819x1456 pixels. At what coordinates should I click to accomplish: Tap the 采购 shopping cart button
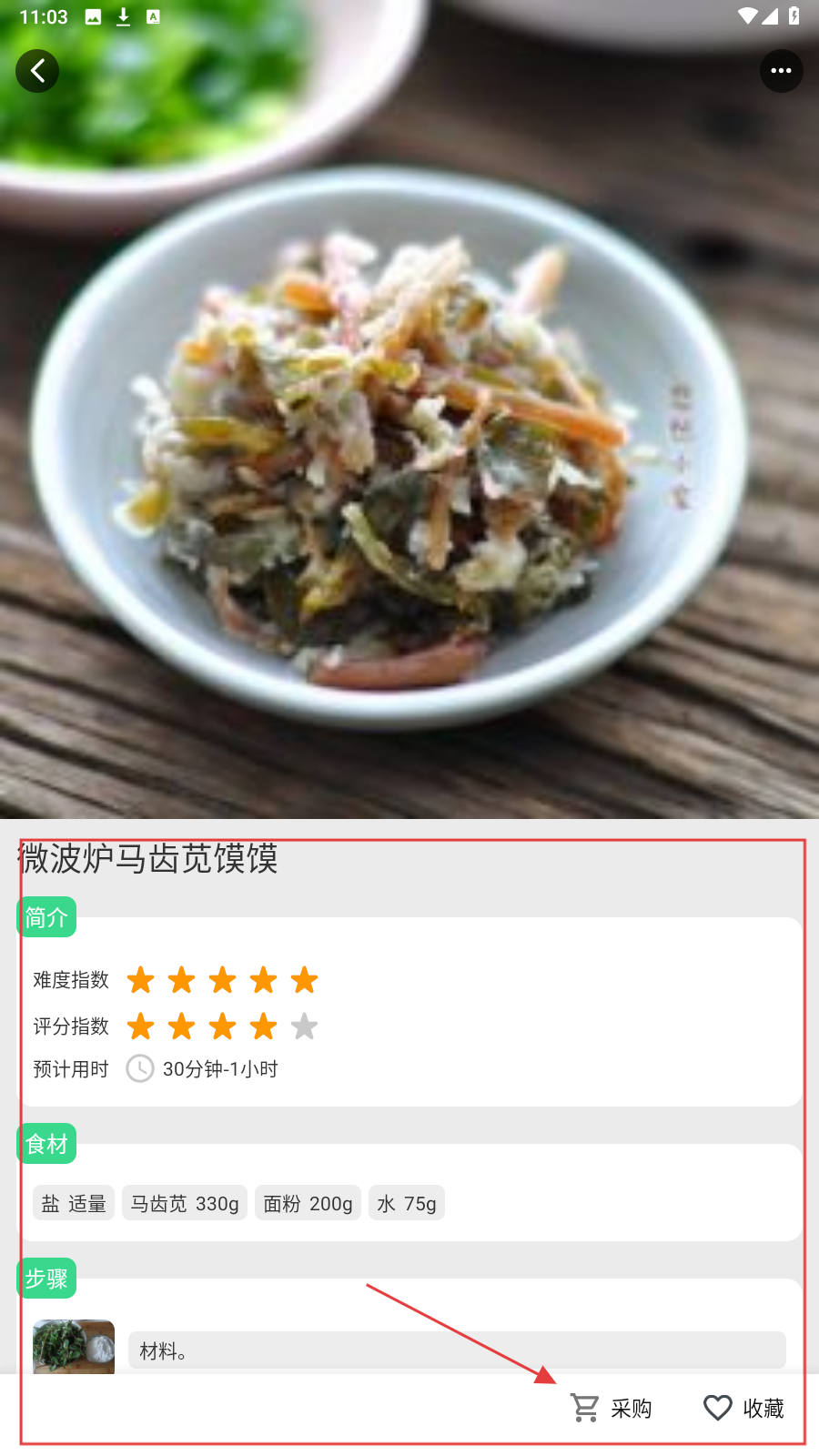(612, 1408)
